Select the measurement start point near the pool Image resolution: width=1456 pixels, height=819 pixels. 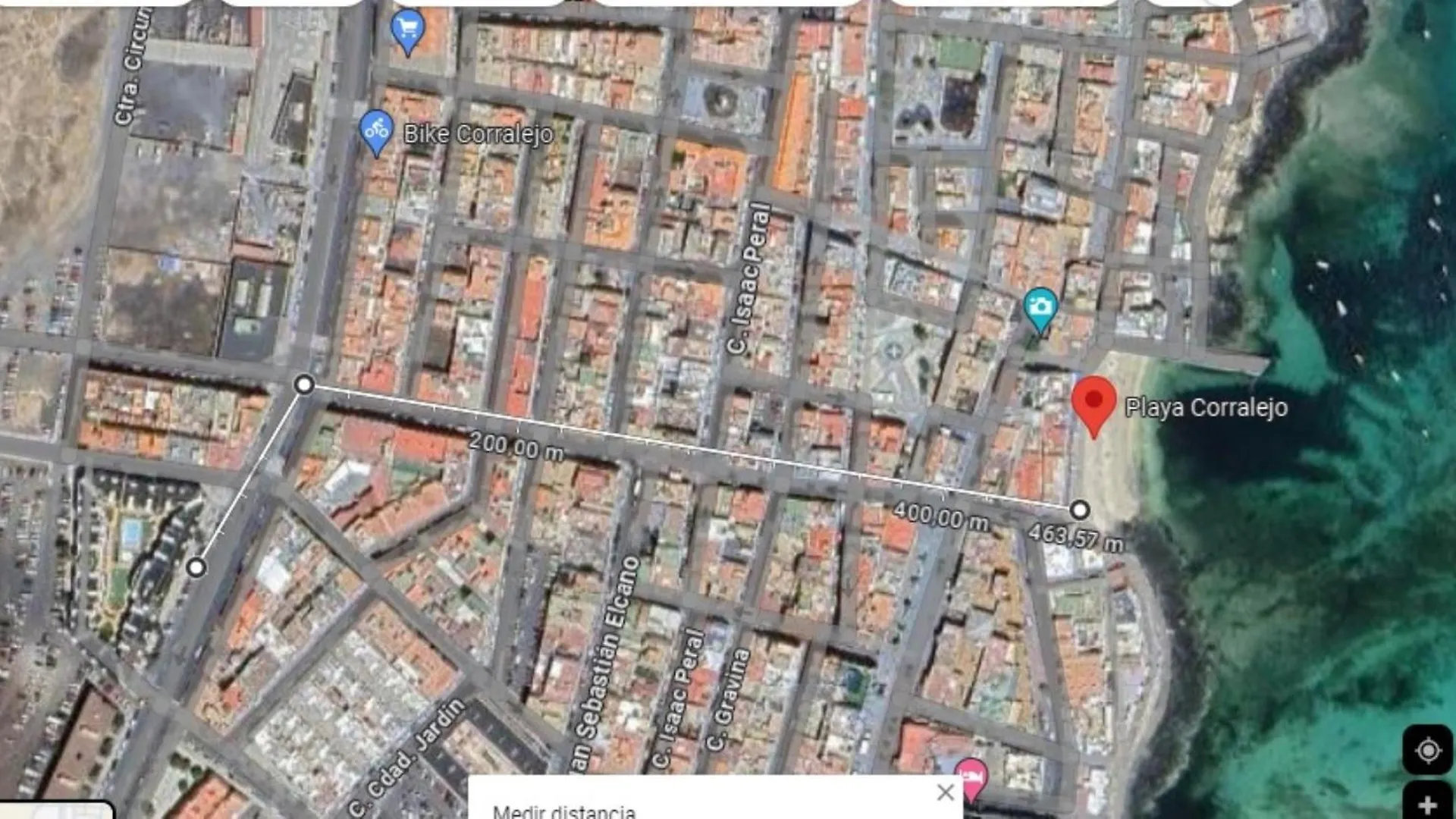click(x=196, y=566)
